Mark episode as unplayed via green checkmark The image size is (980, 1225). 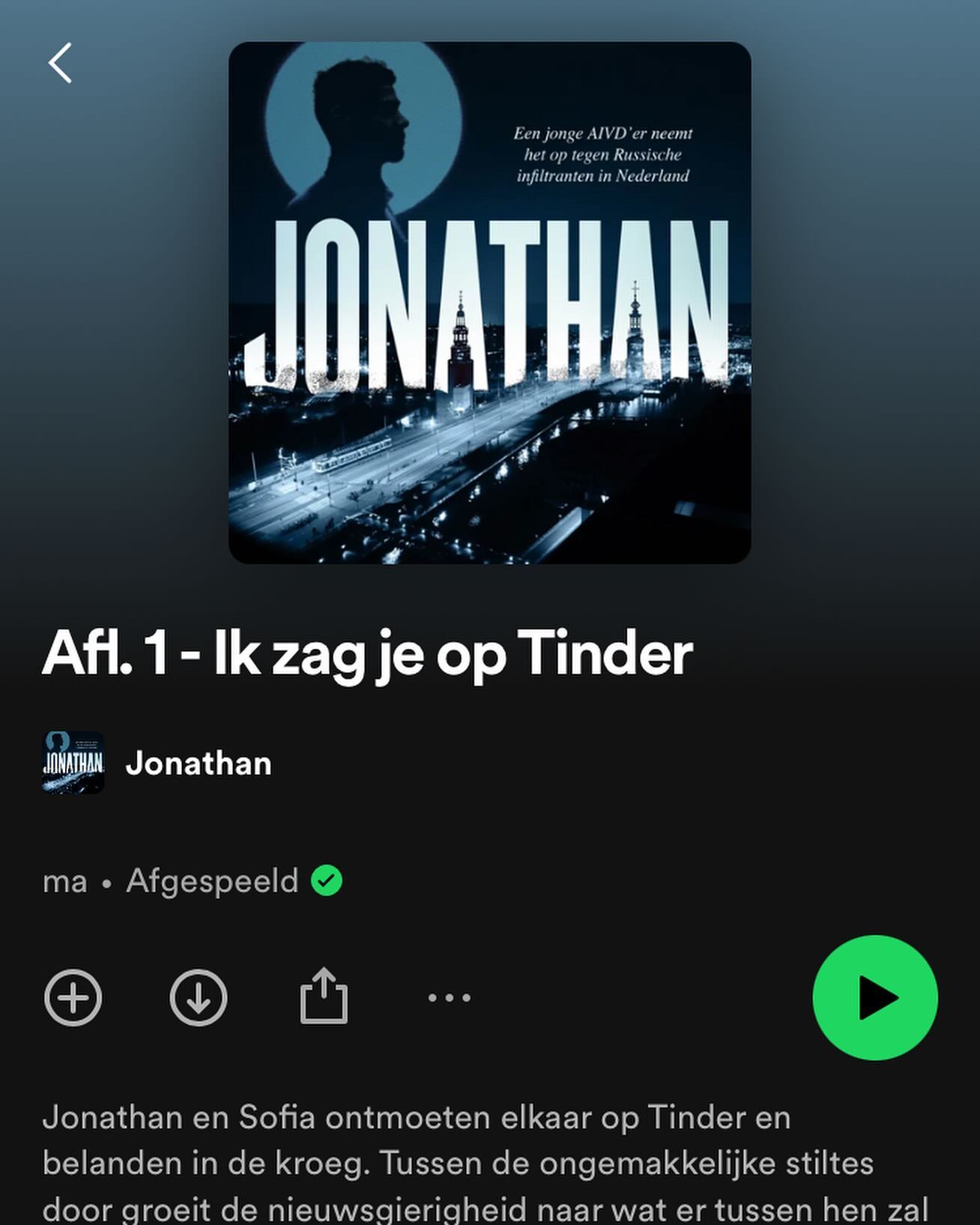click(326, 881)
